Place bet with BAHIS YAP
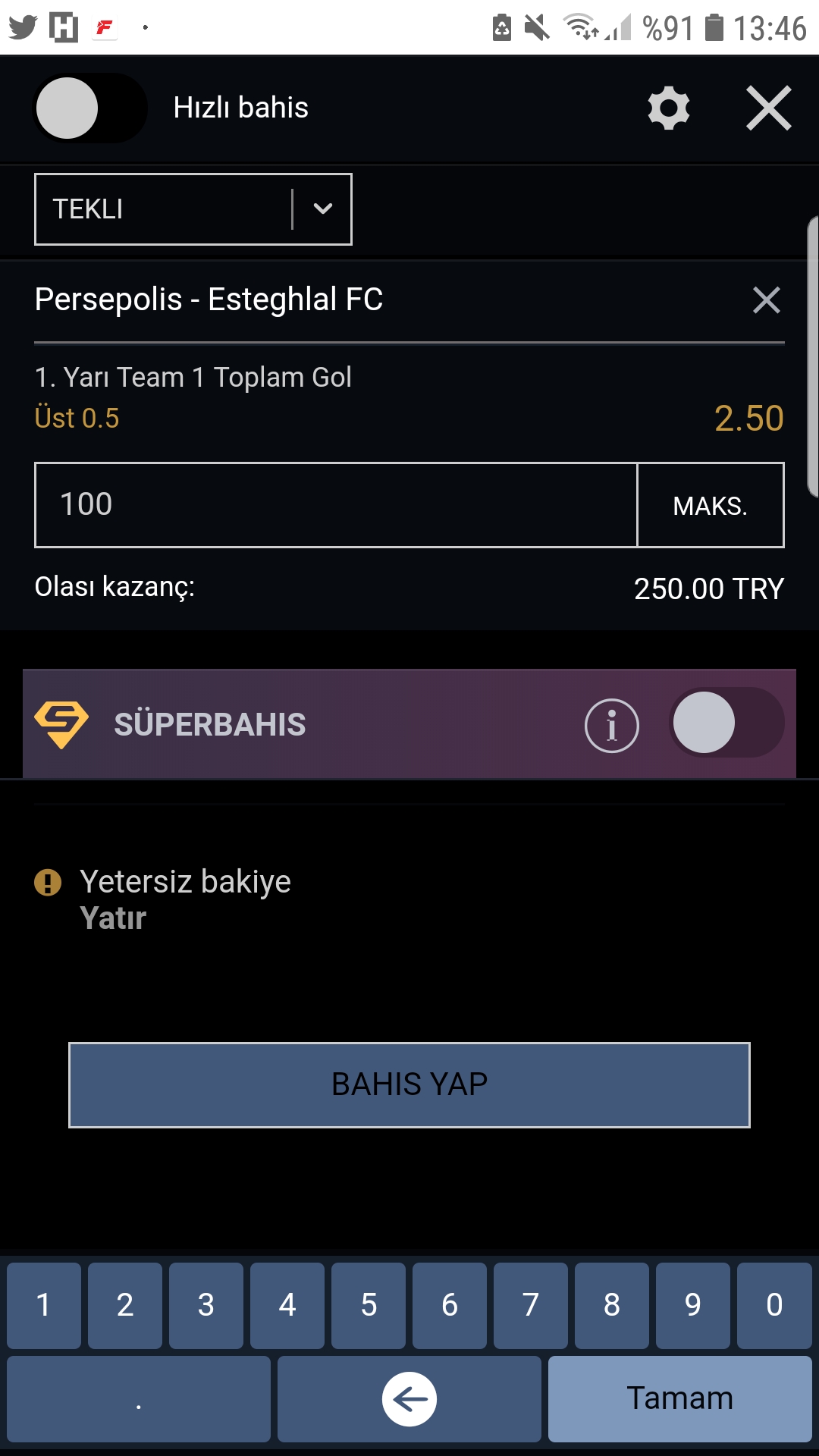819x1456 pixels. pyautogui.click(x=409, y=1085)
